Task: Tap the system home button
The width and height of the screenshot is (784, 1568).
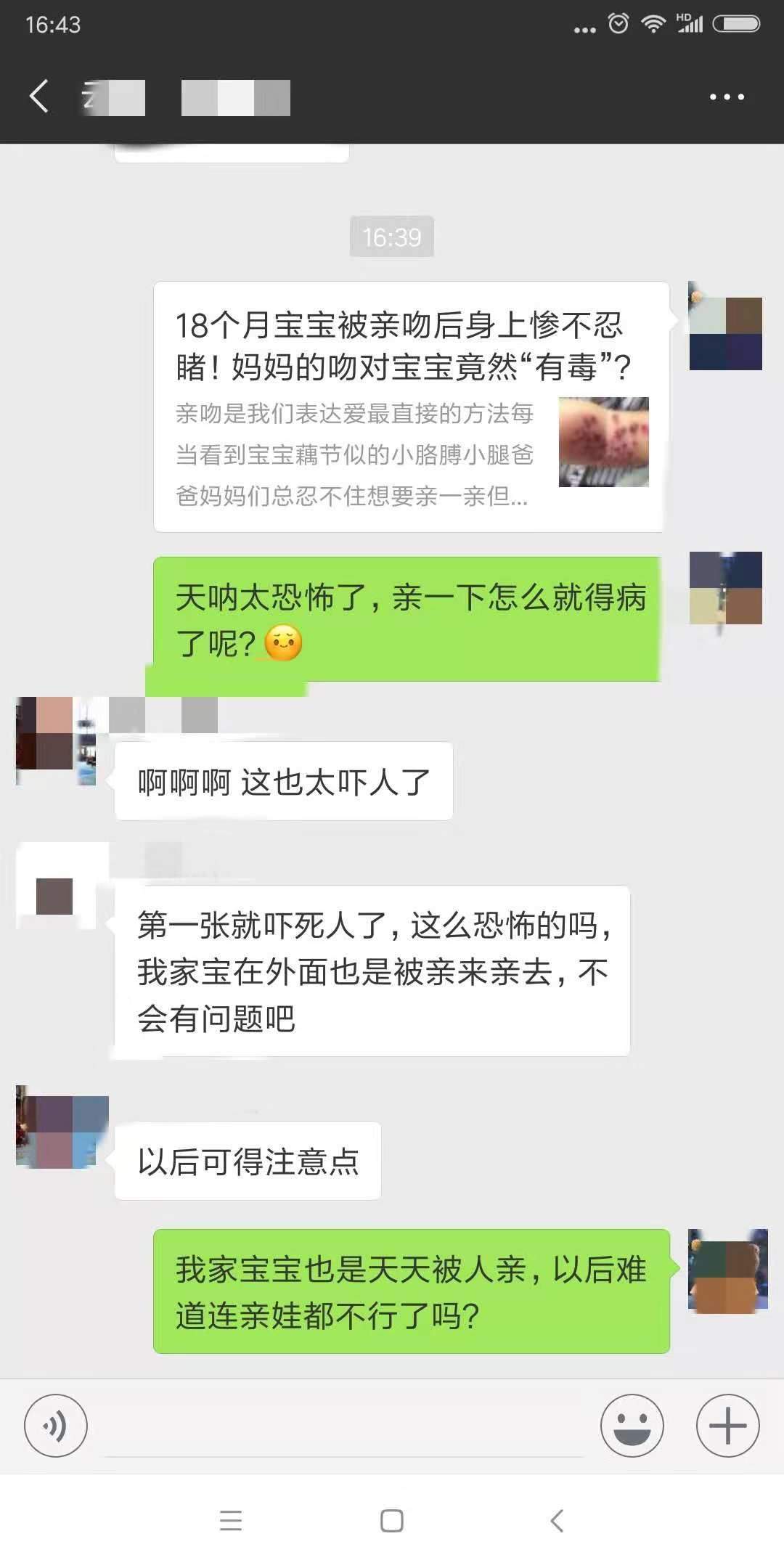Action: tap(392, 1520)
